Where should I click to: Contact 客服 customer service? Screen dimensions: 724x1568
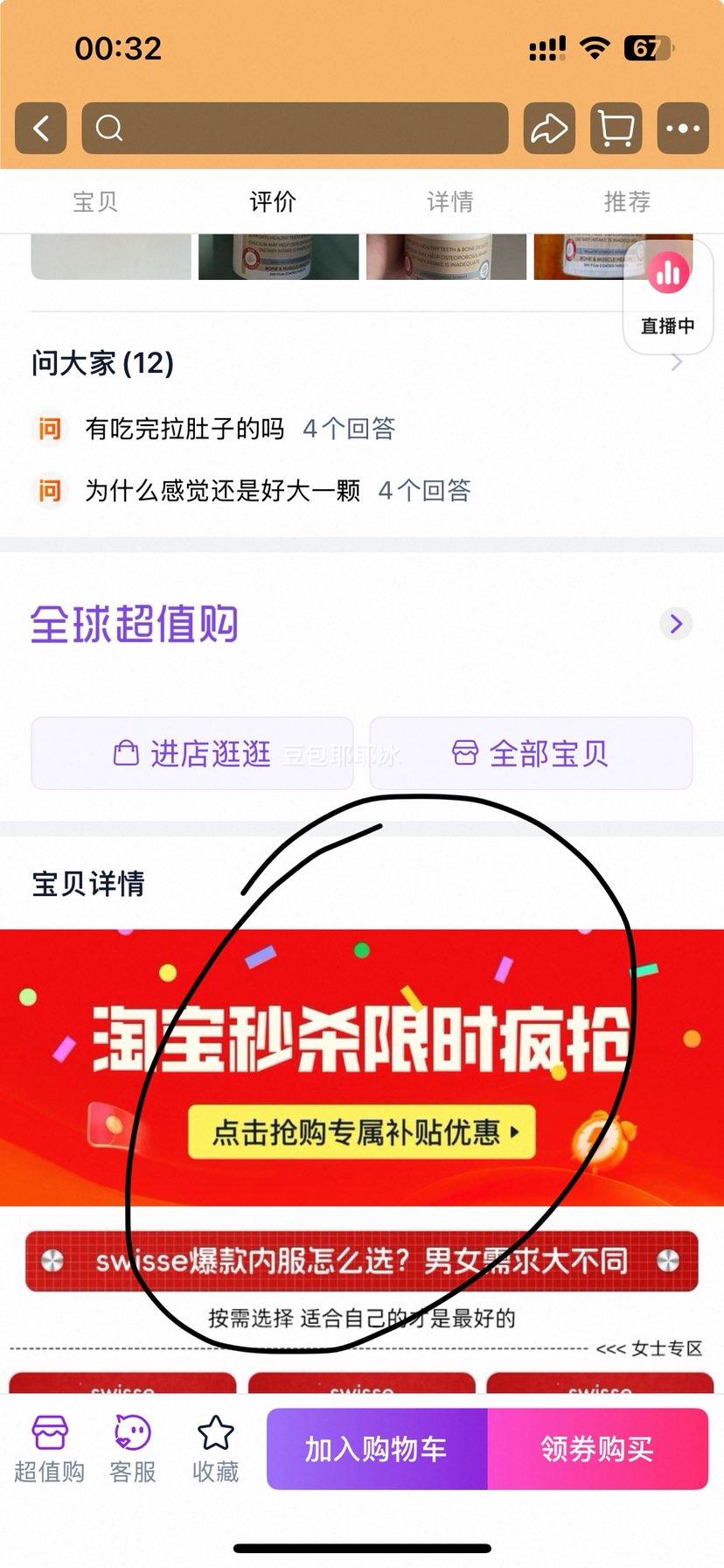[x=133, y=1450]
